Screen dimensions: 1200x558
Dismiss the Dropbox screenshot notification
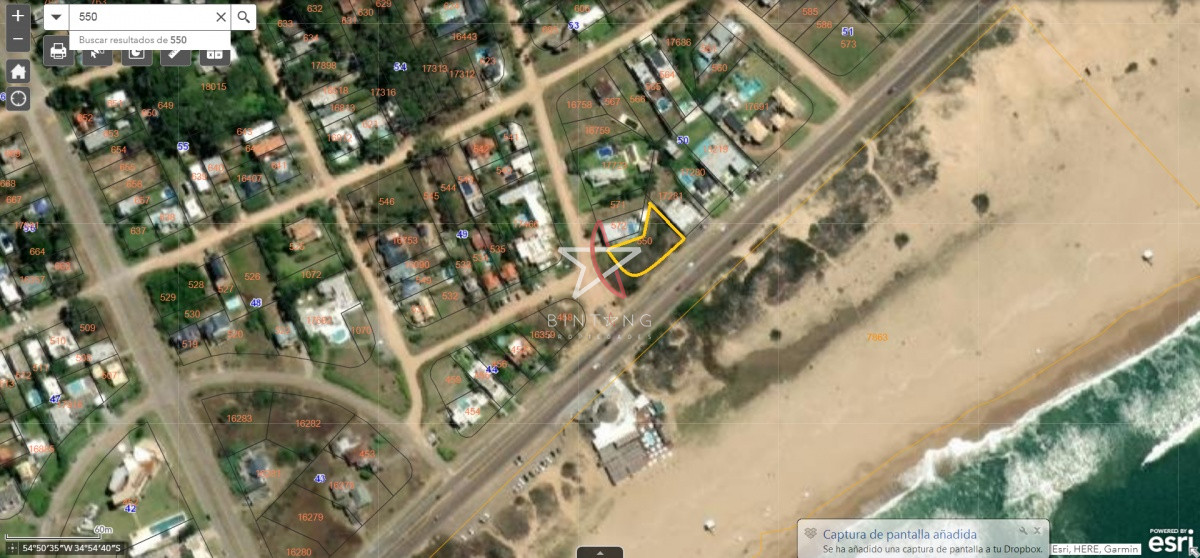click(1038, 529)
